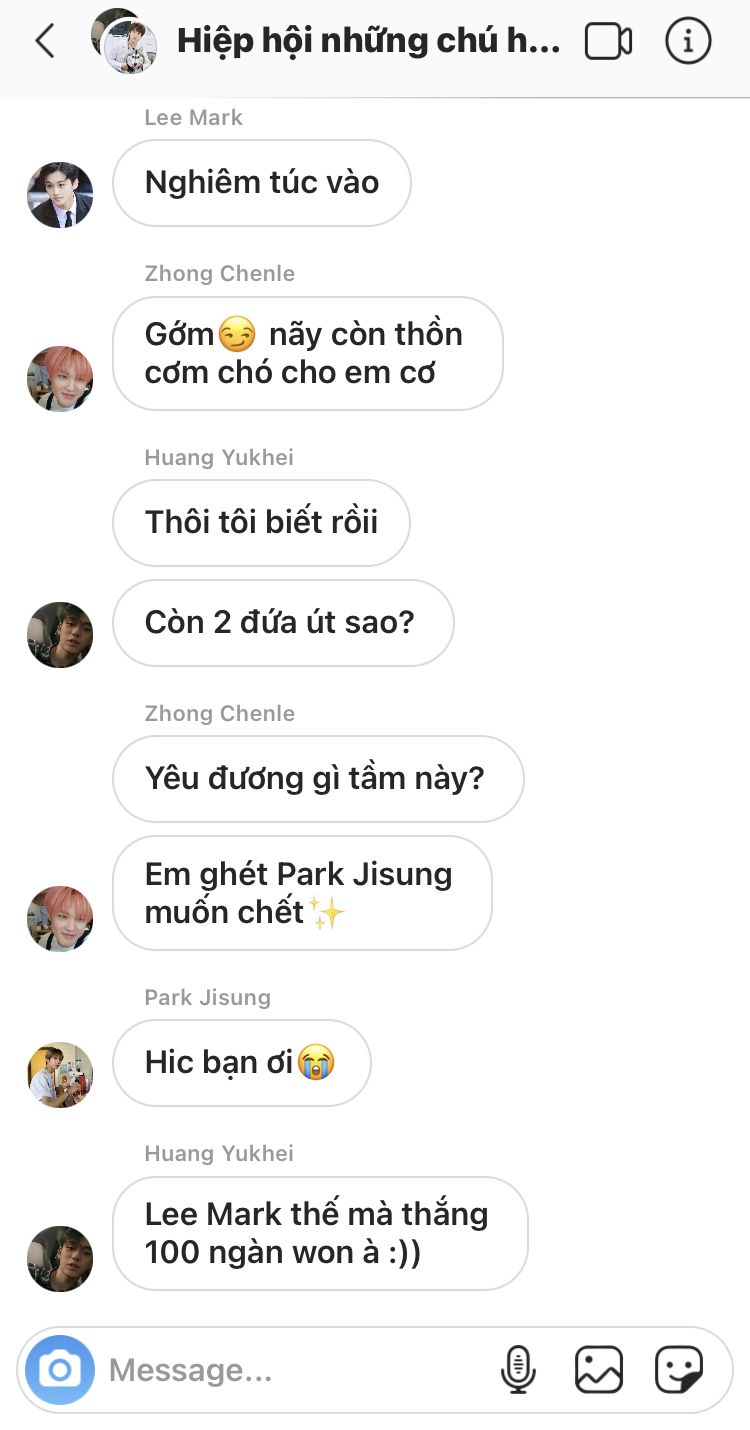The width and height of the screenshot is (750, 1430).
Task: Go back to the message list
Action: point(45,41)
